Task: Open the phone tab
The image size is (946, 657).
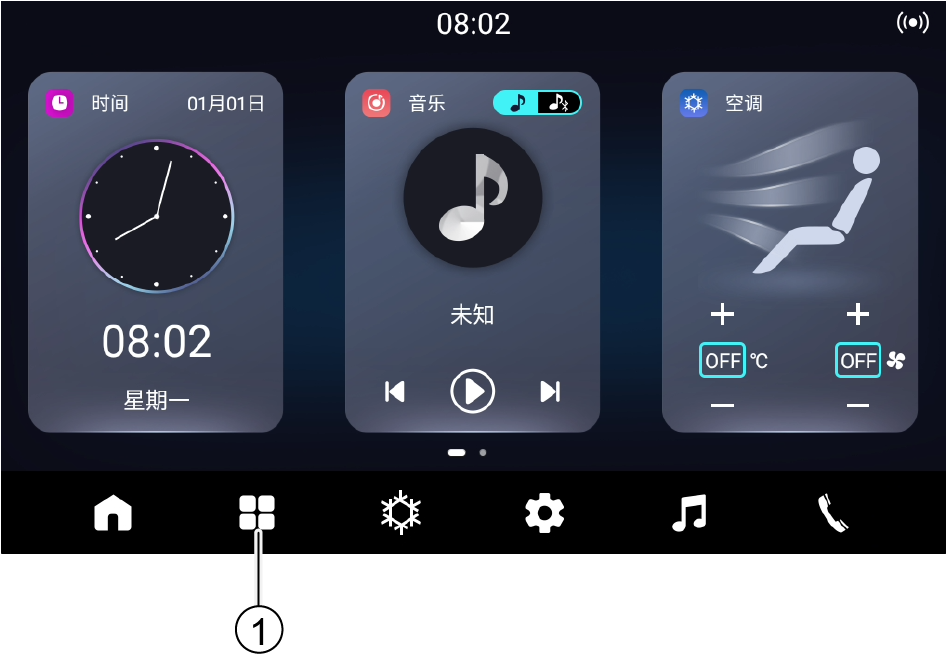Action: [x=833, y=514]
